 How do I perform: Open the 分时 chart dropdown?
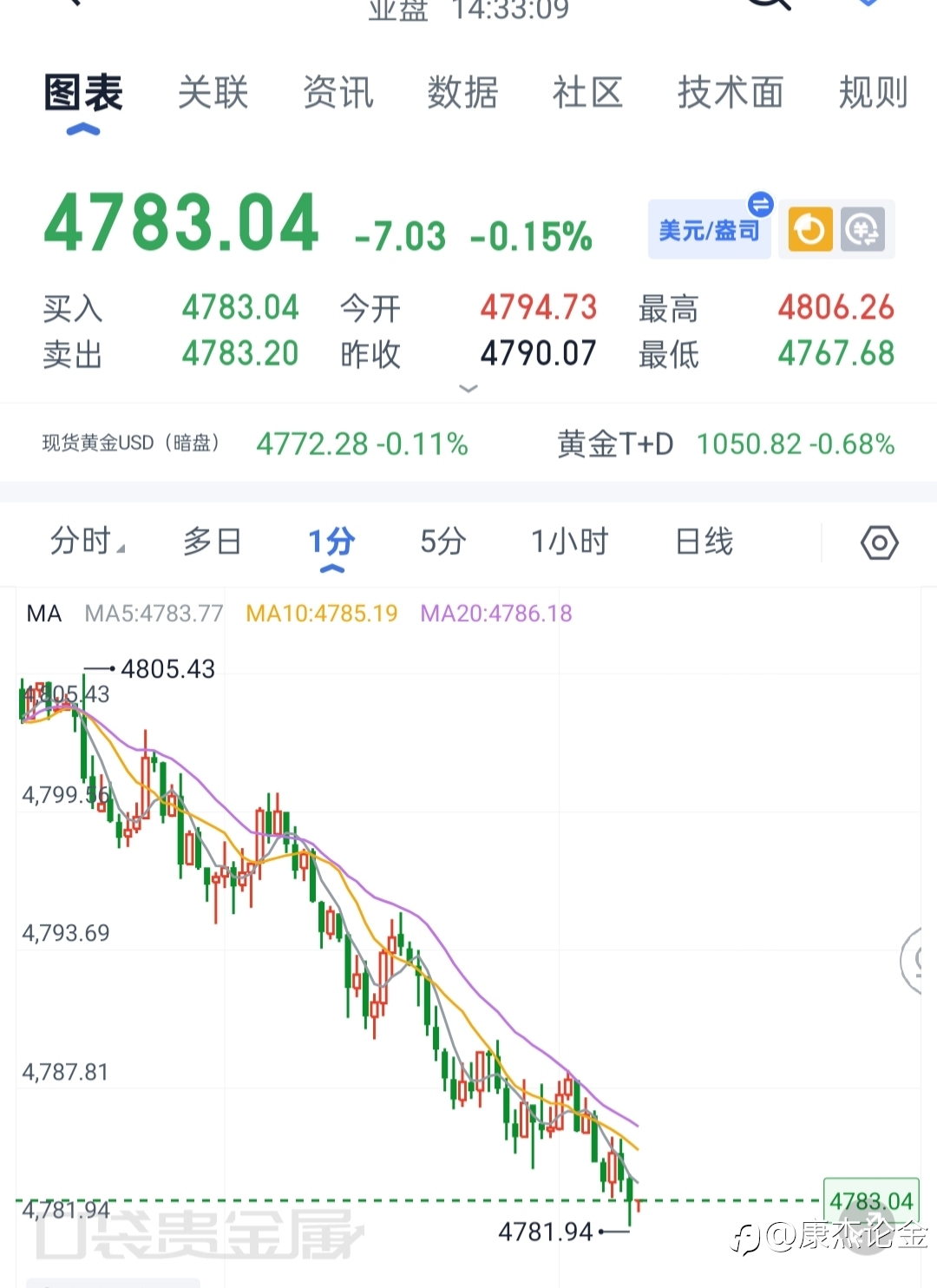[x=87, y=542]
